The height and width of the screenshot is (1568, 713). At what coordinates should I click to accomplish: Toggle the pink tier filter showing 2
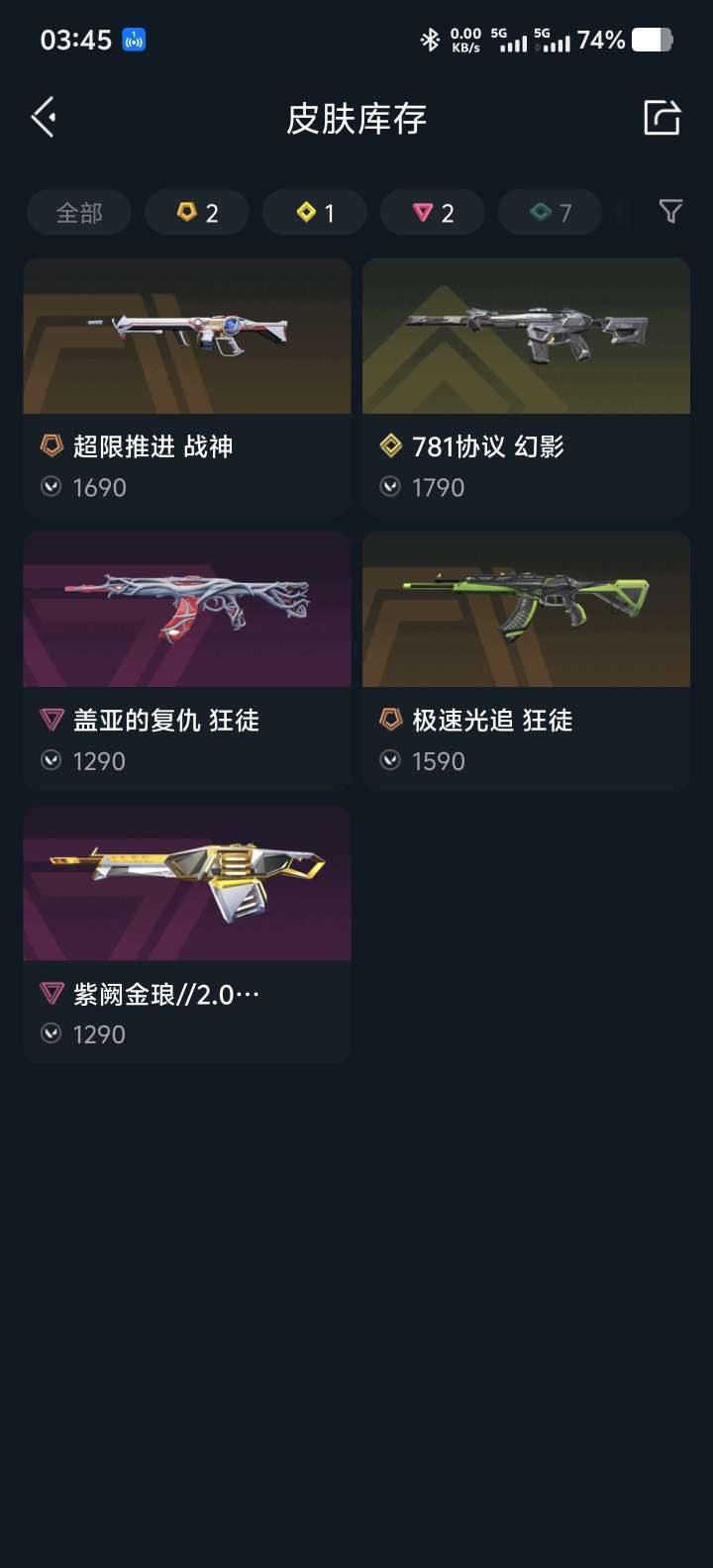pos(433,211)
